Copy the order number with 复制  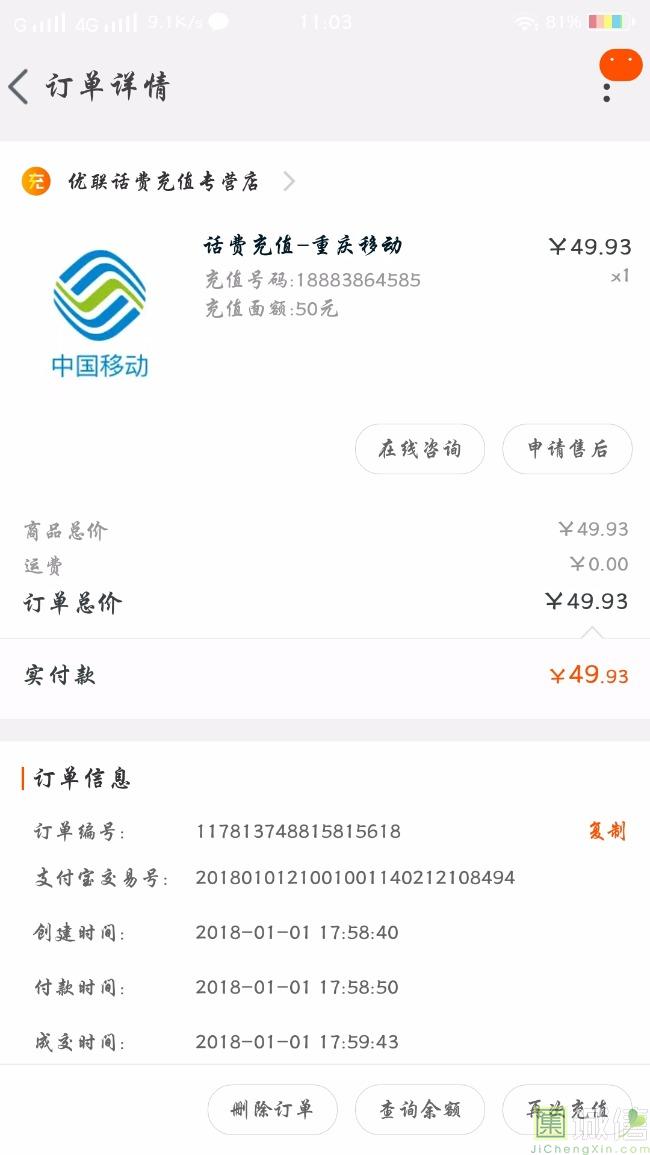click(x=606, y=831)
